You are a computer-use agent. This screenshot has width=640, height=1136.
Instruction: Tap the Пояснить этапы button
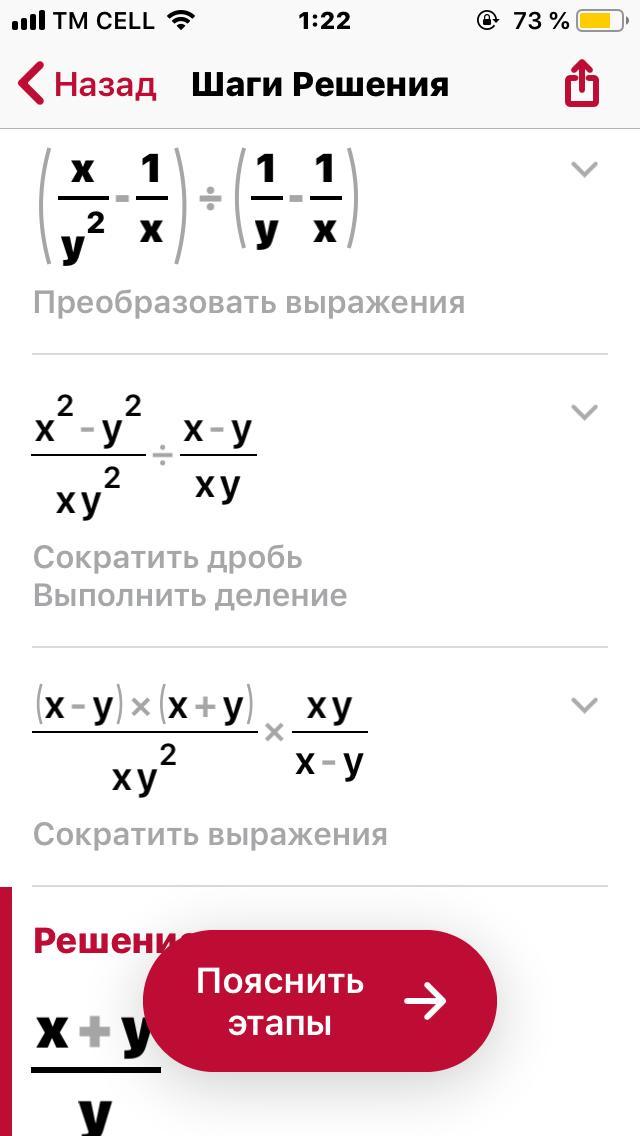[x=320, y=1001]
